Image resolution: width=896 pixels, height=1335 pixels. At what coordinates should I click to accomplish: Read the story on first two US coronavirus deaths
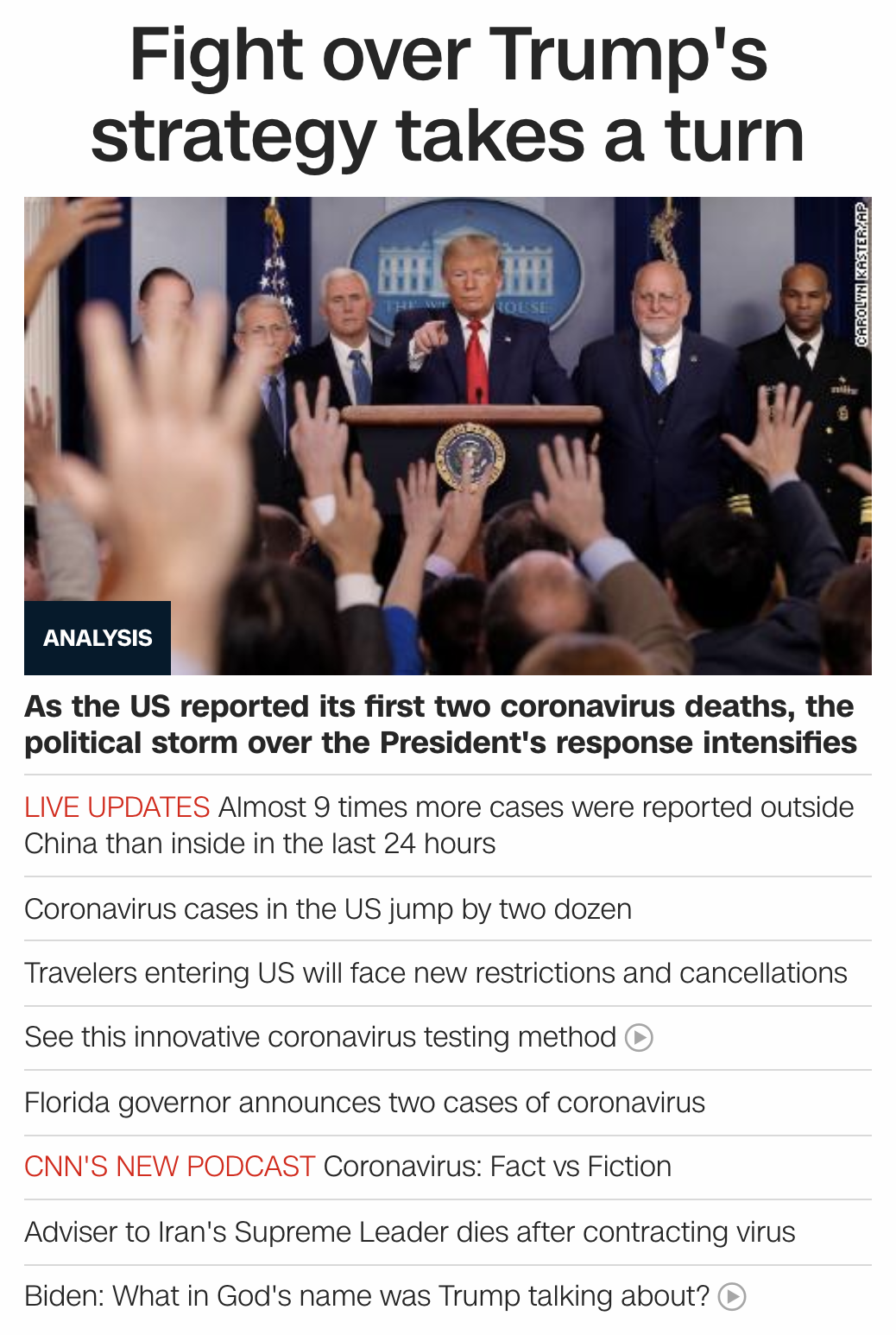(x=440, y=724)
